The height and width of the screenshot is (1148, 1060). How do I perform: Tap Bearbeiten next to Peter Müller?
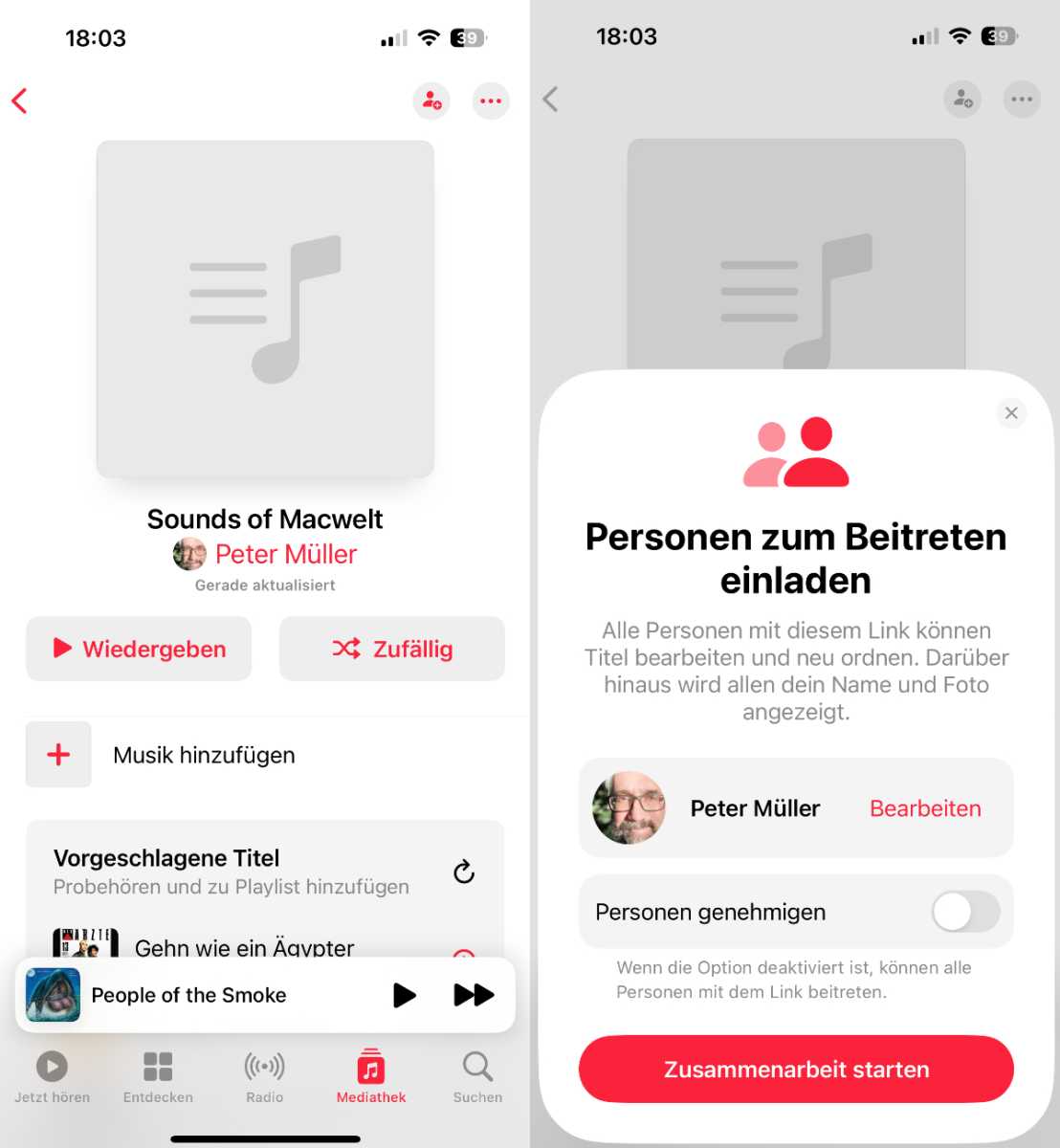pyautogui.click(x=925, y=808)
